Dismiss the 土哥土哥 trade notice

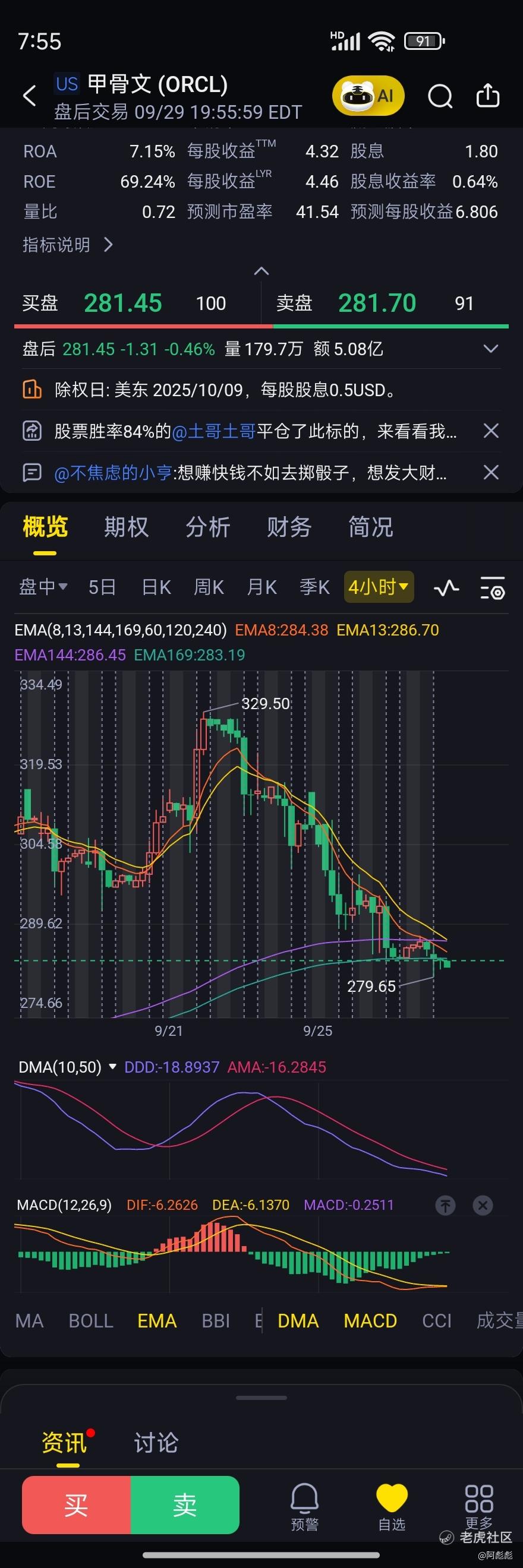point(491,431)
